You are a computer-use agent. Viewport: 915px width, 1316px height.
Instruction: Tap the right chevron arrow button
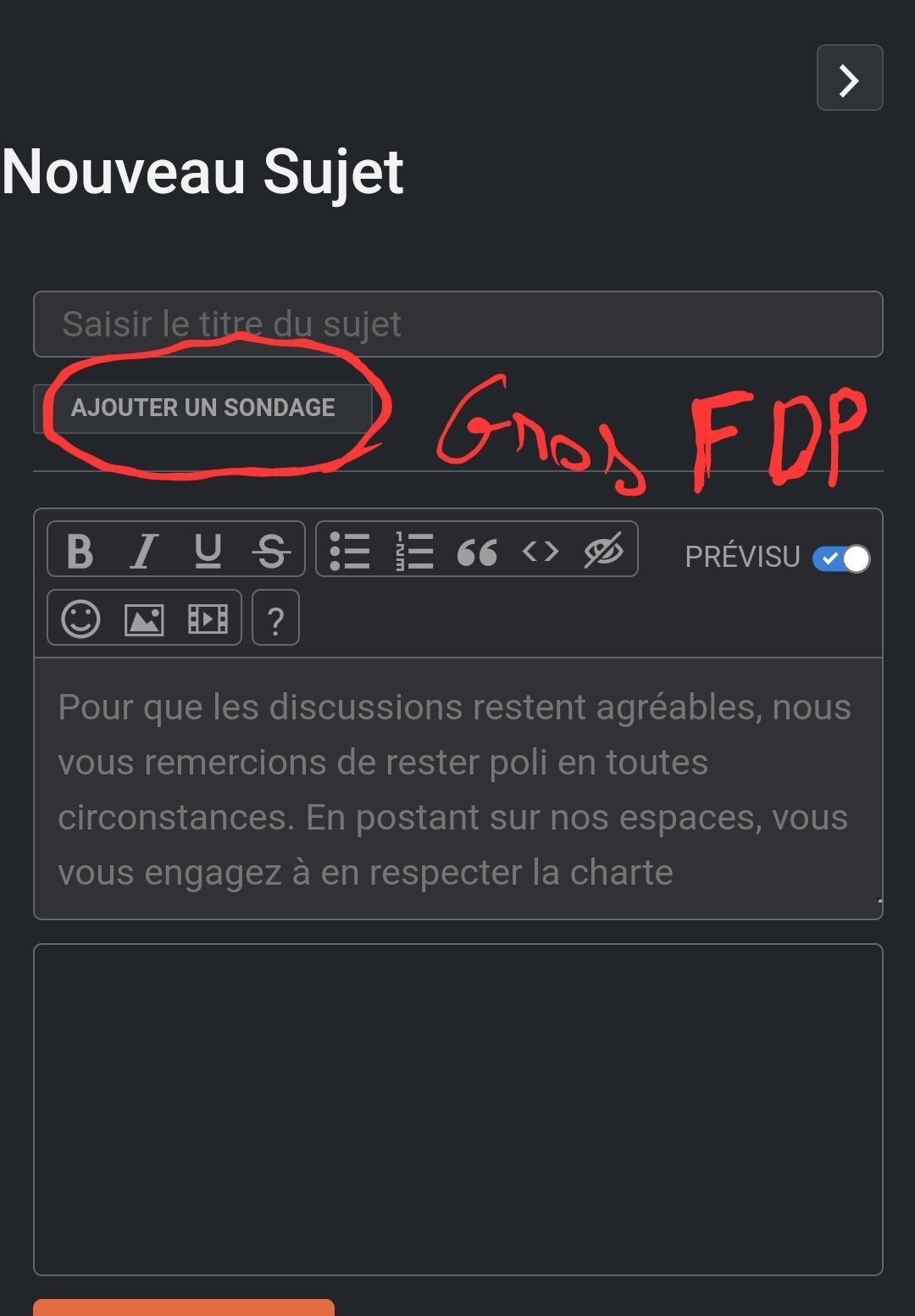tap(850, 78)
